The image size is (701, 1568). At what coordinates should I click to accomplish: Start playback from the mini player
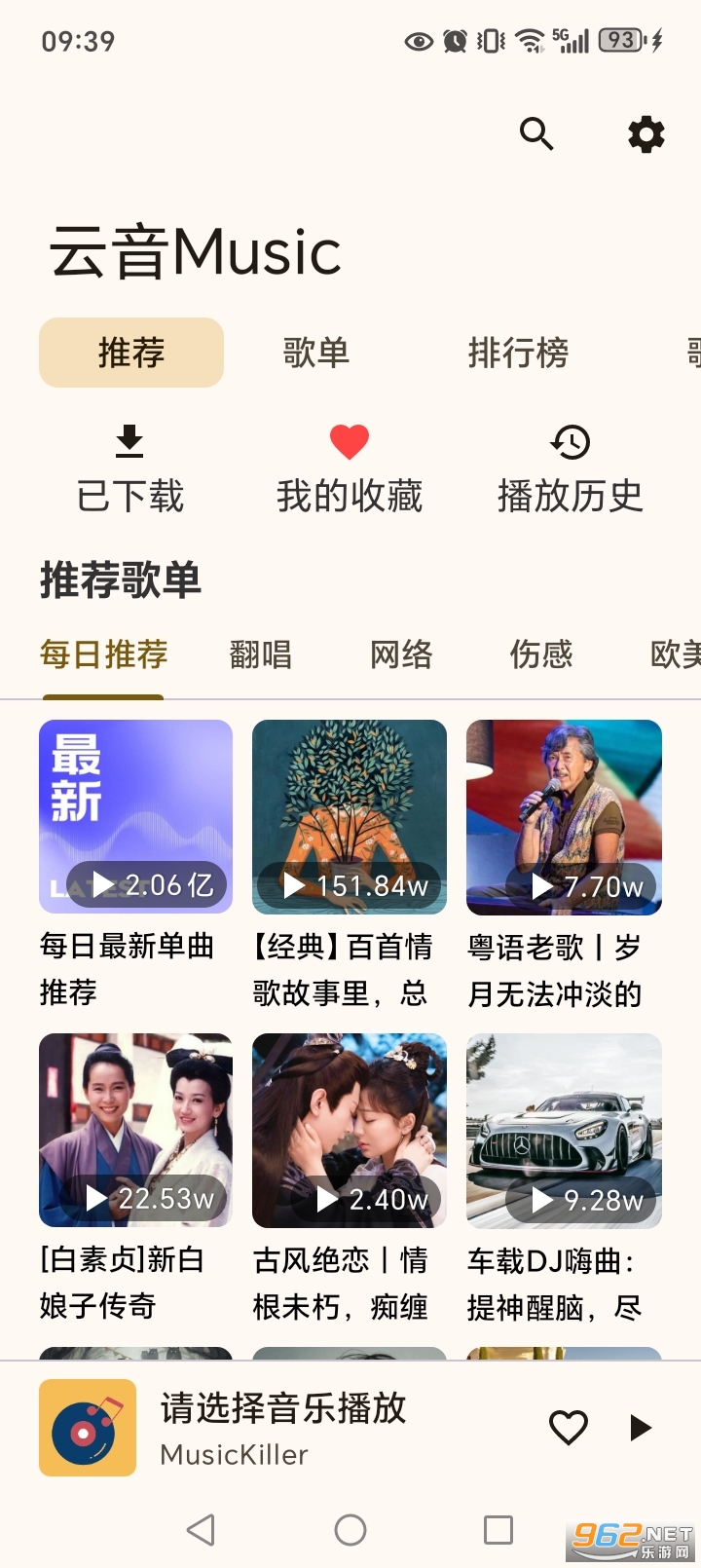640,1428
